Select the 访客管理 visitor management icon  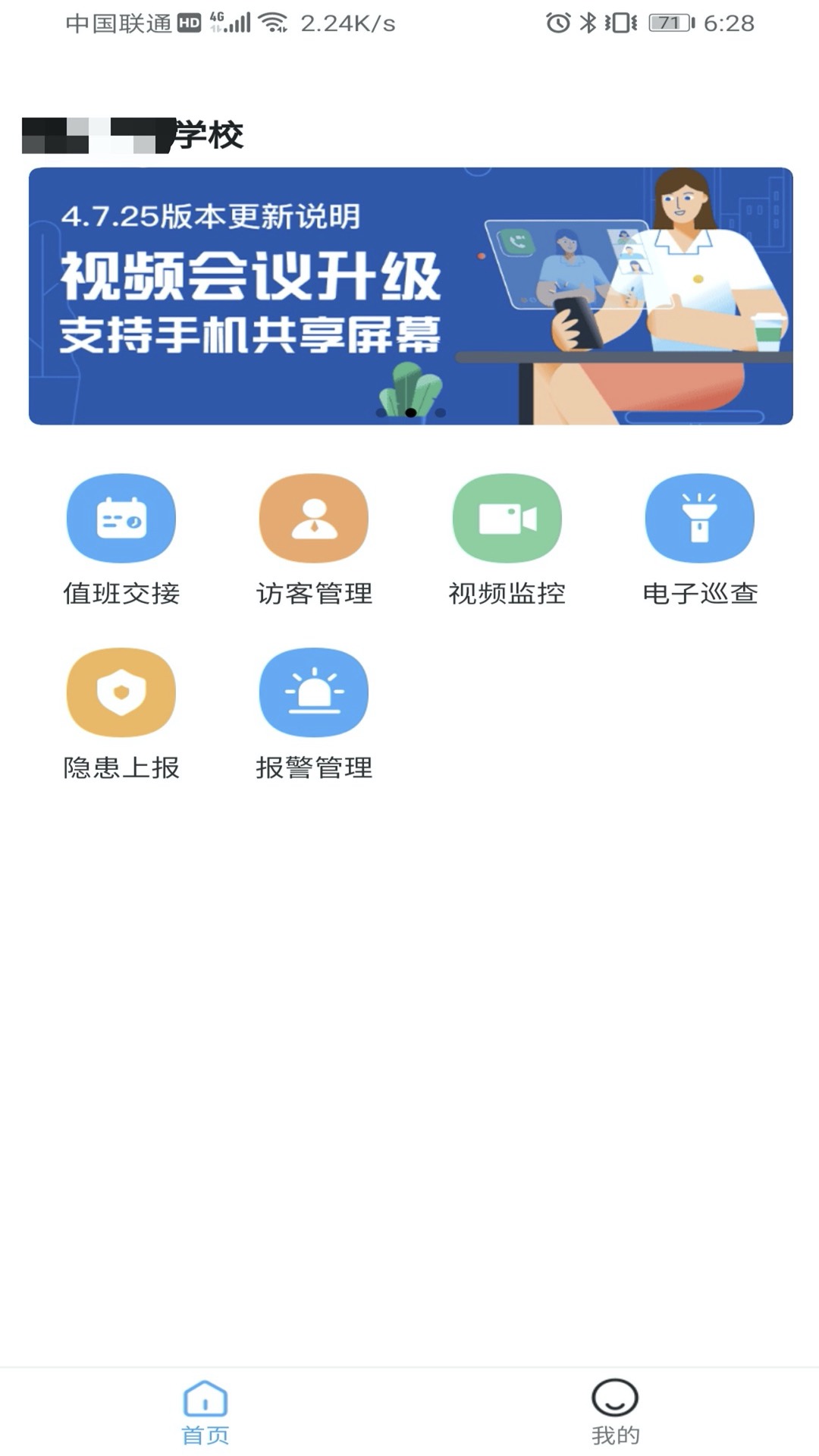[314, 519]
